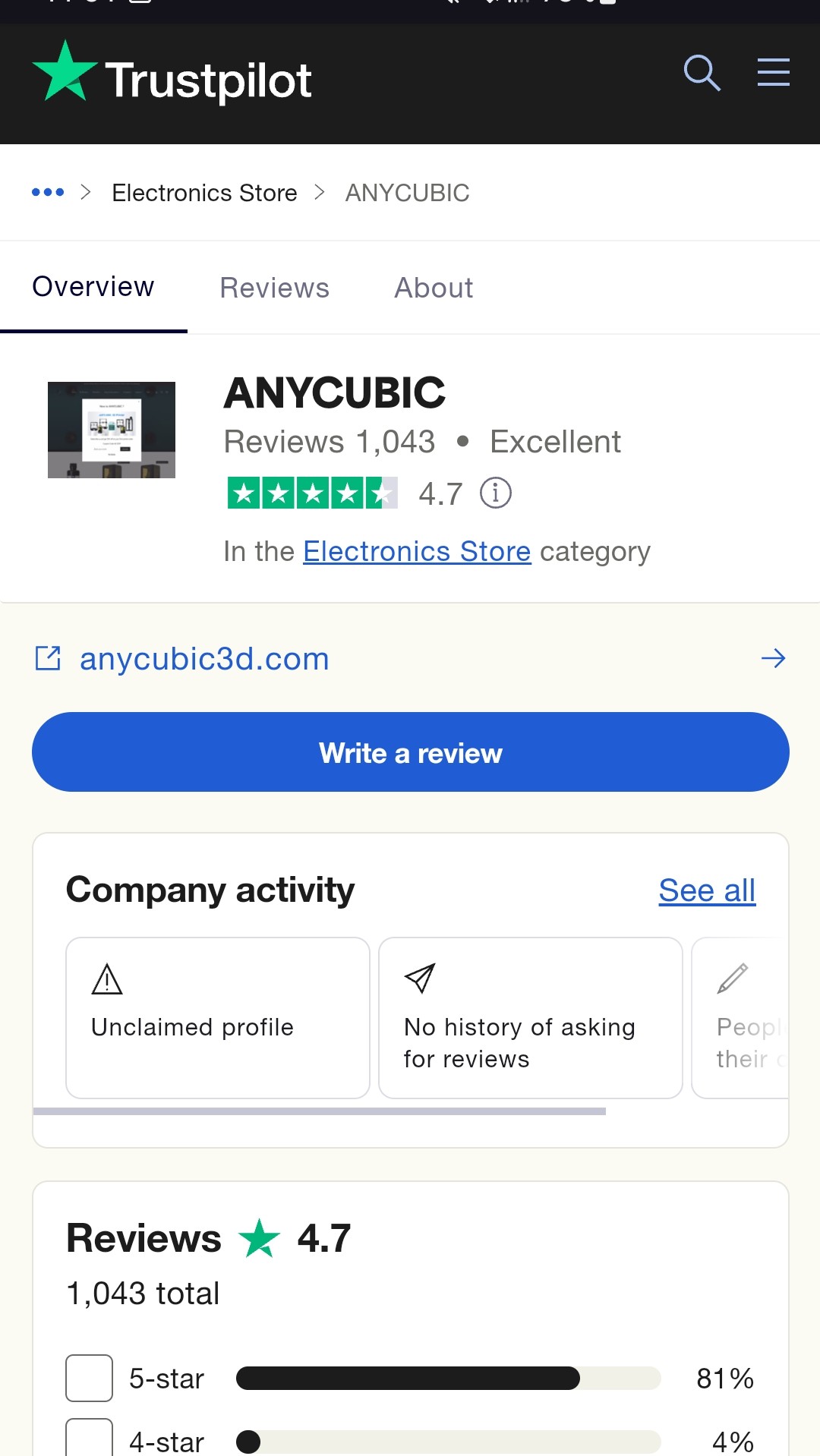Screen dimensions: 820x1456
Task: Open See all company activity
Action: pyautogui.click(x=707, y=890)
